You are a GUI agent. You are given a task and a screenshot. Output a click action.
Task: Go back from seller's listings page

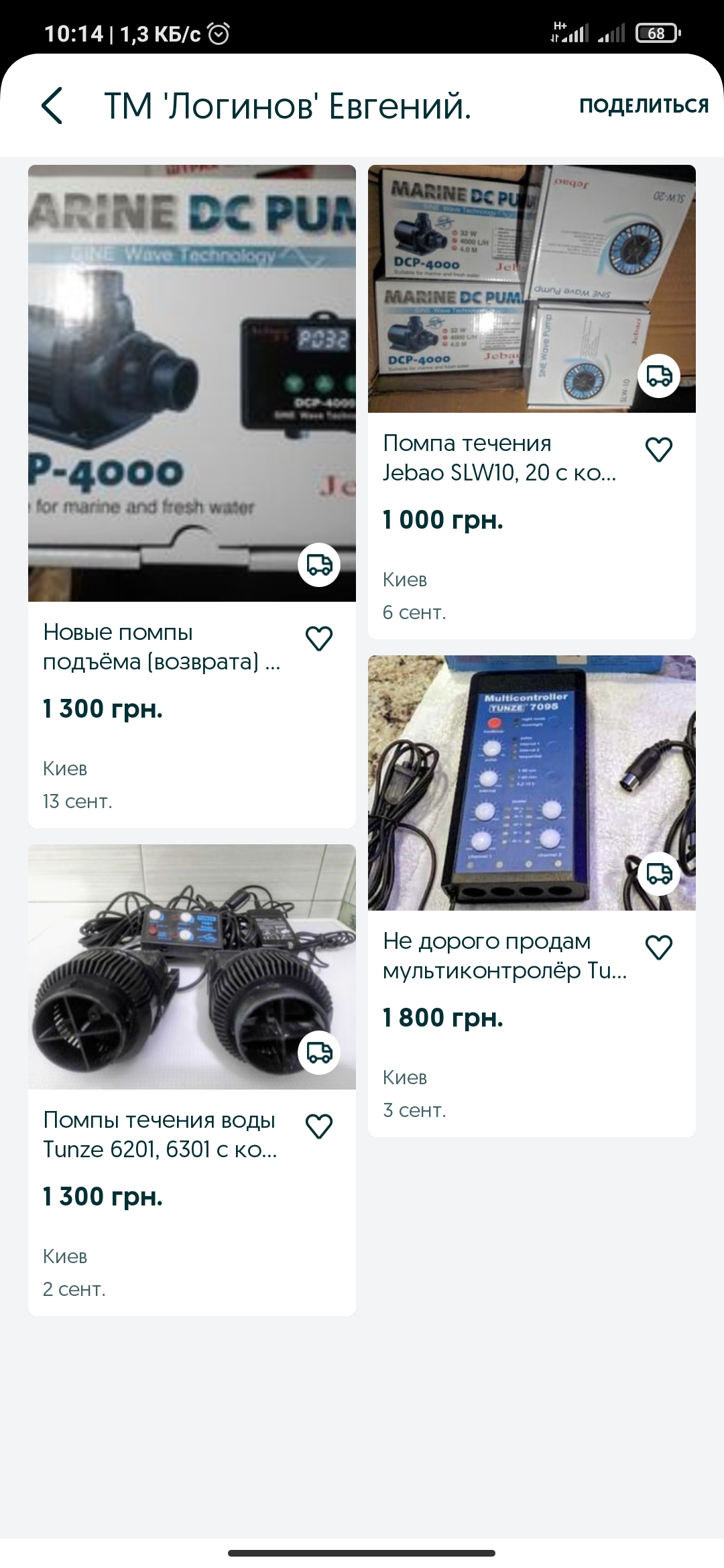pos(52,106)
